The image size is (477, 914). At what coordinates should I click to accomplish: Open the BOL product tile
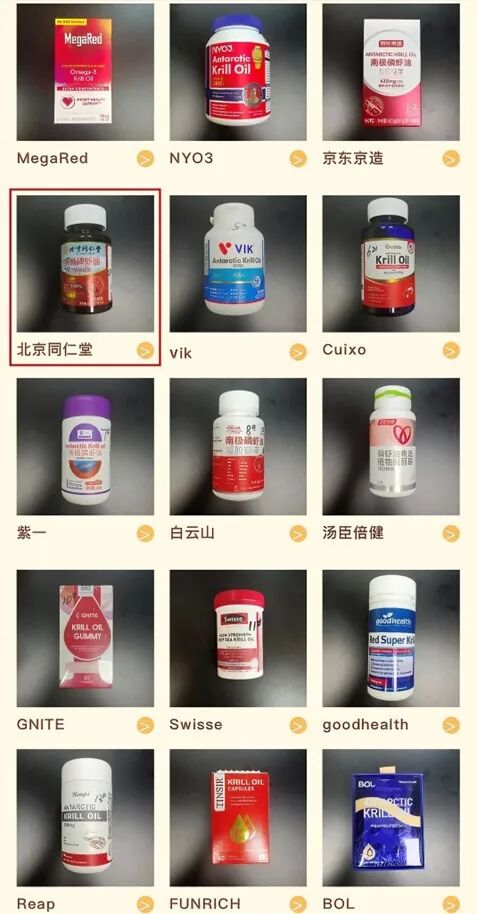click(391, 831)
